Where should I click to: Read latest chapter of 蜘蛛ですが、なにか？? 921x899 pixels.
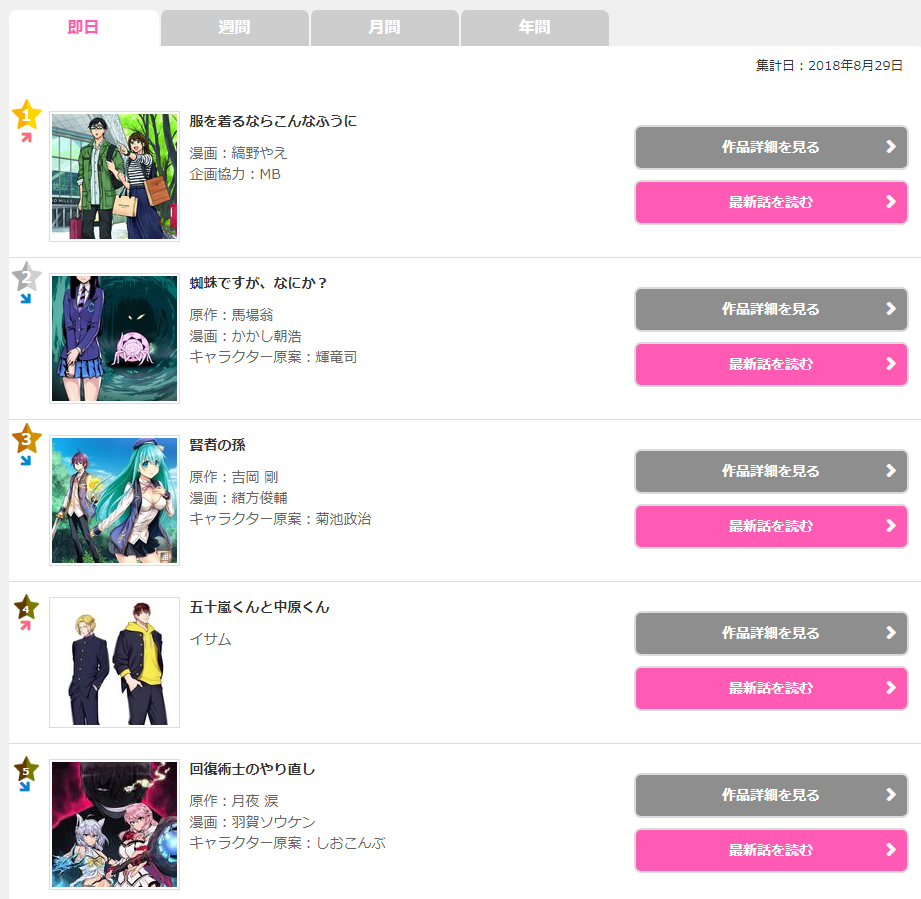pos(771,364)
